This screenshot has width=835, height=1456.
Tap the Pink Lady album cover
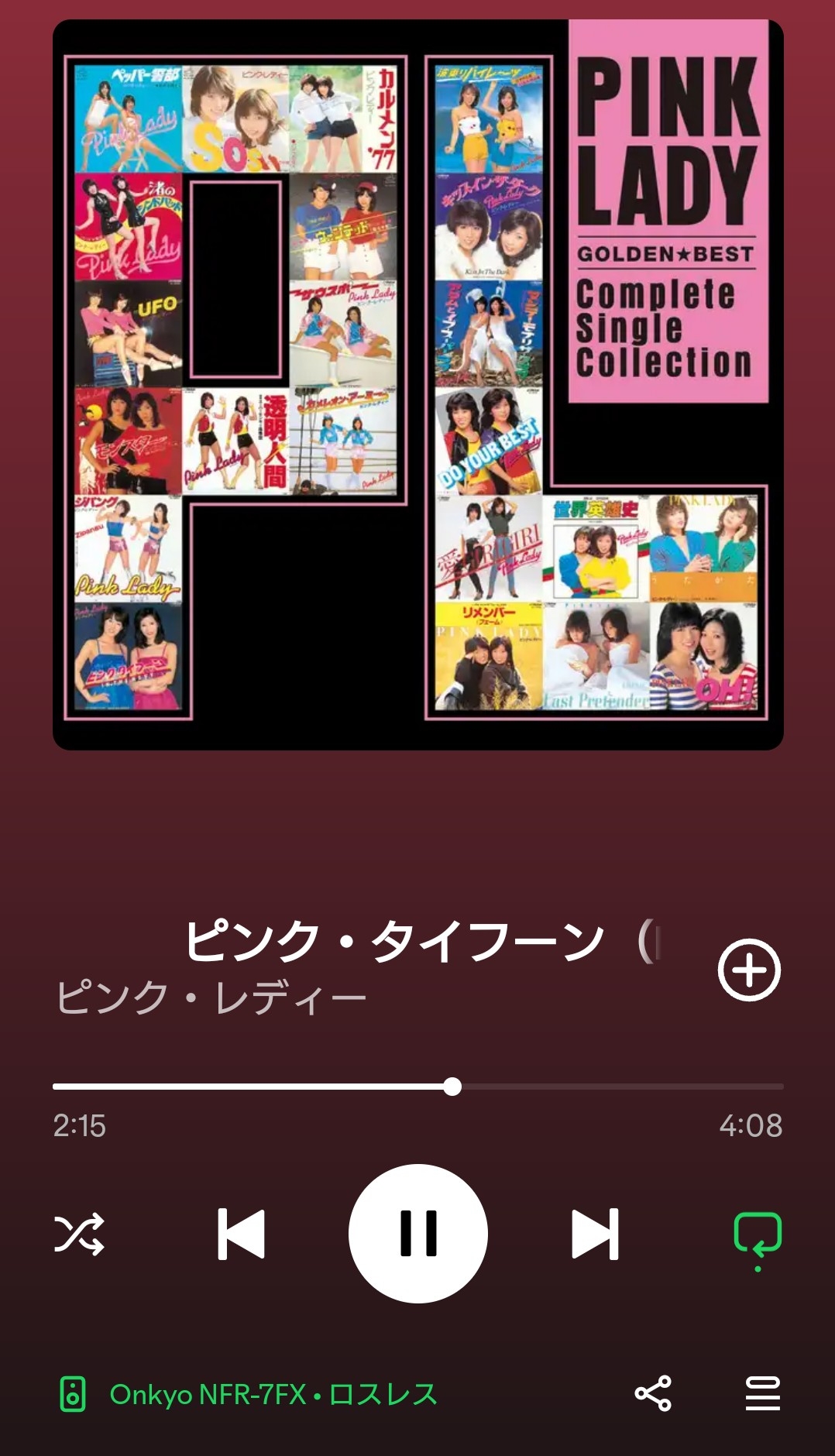tap(418, 385)
